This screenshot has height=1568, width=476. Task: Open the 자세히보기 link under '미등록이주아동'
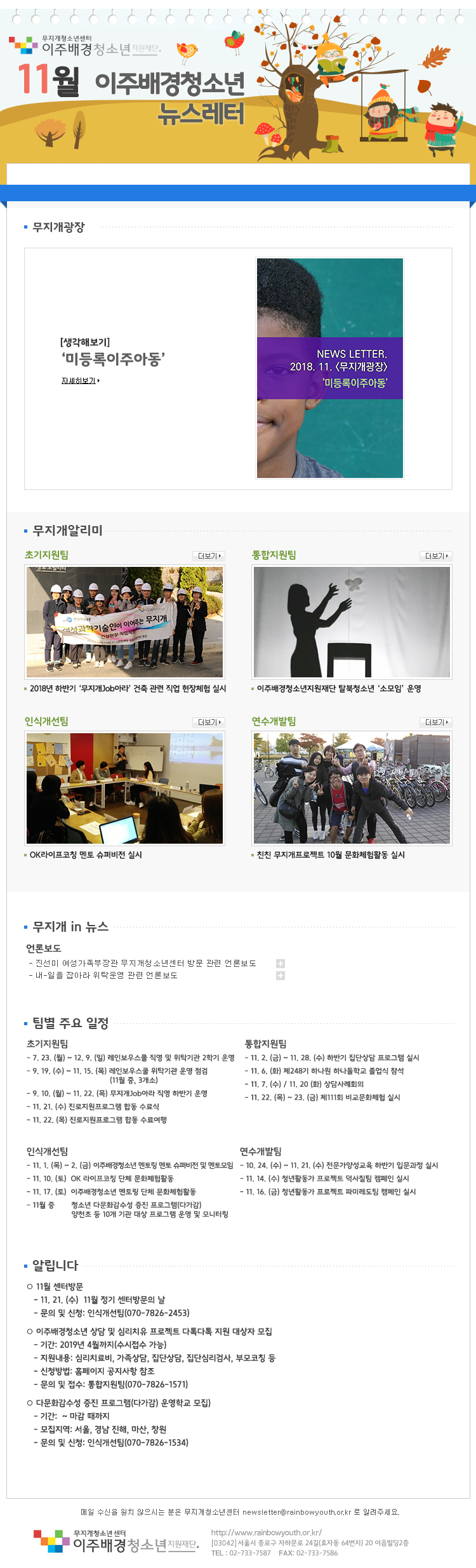(x=80, y=380)
